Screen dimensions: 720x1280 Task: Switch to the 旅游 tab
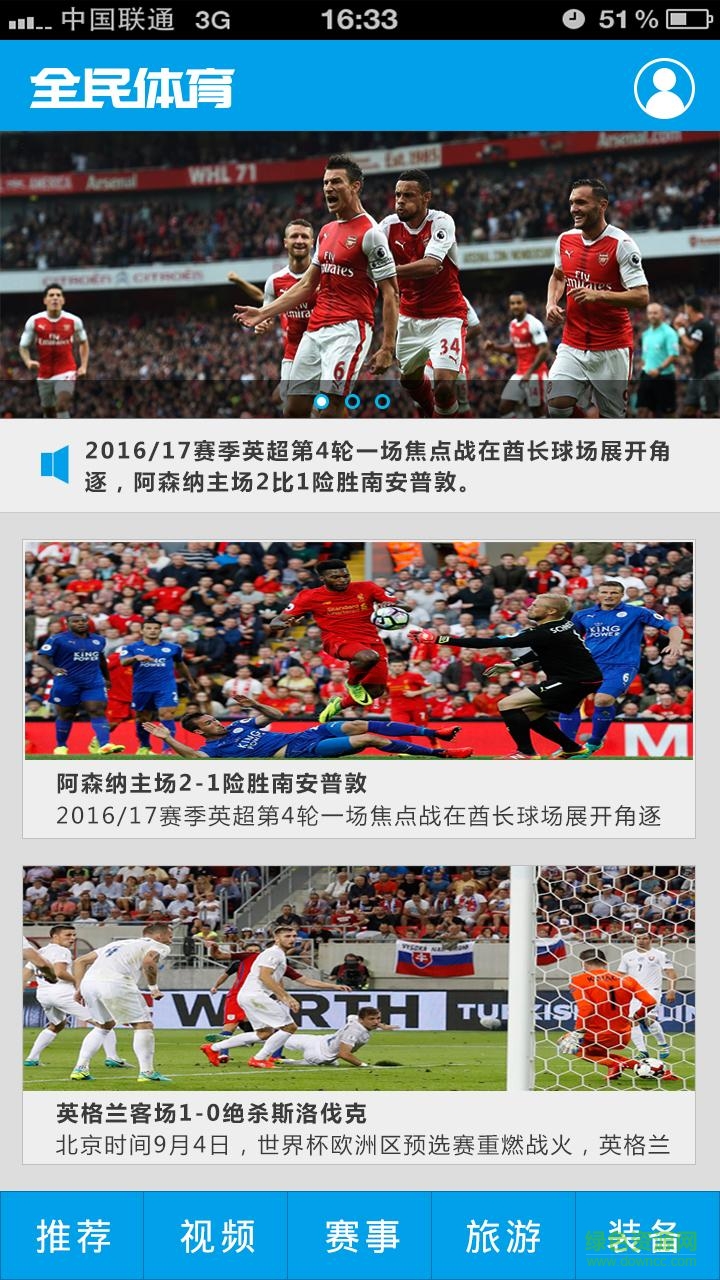point(504,1236)
